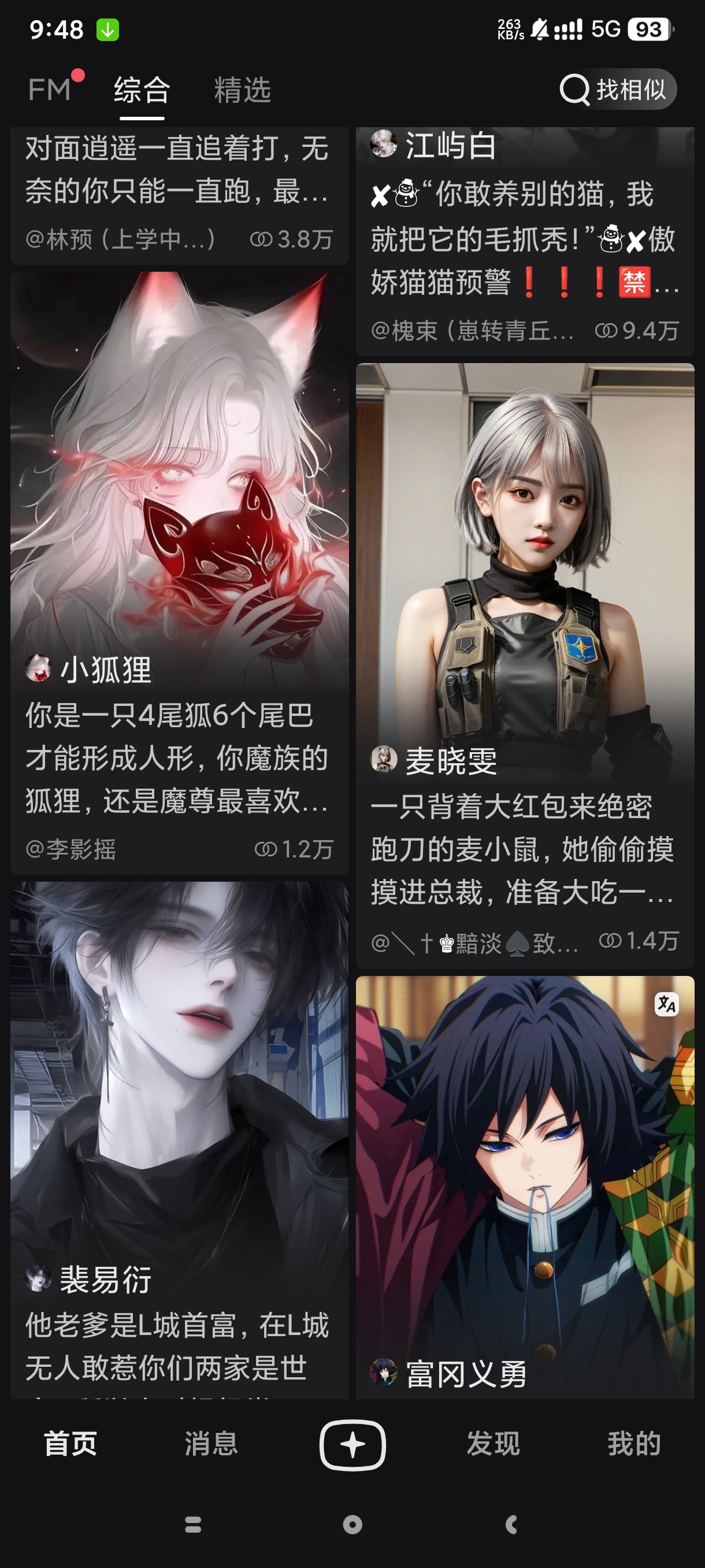Tap the system home button

pos(352,1524)
